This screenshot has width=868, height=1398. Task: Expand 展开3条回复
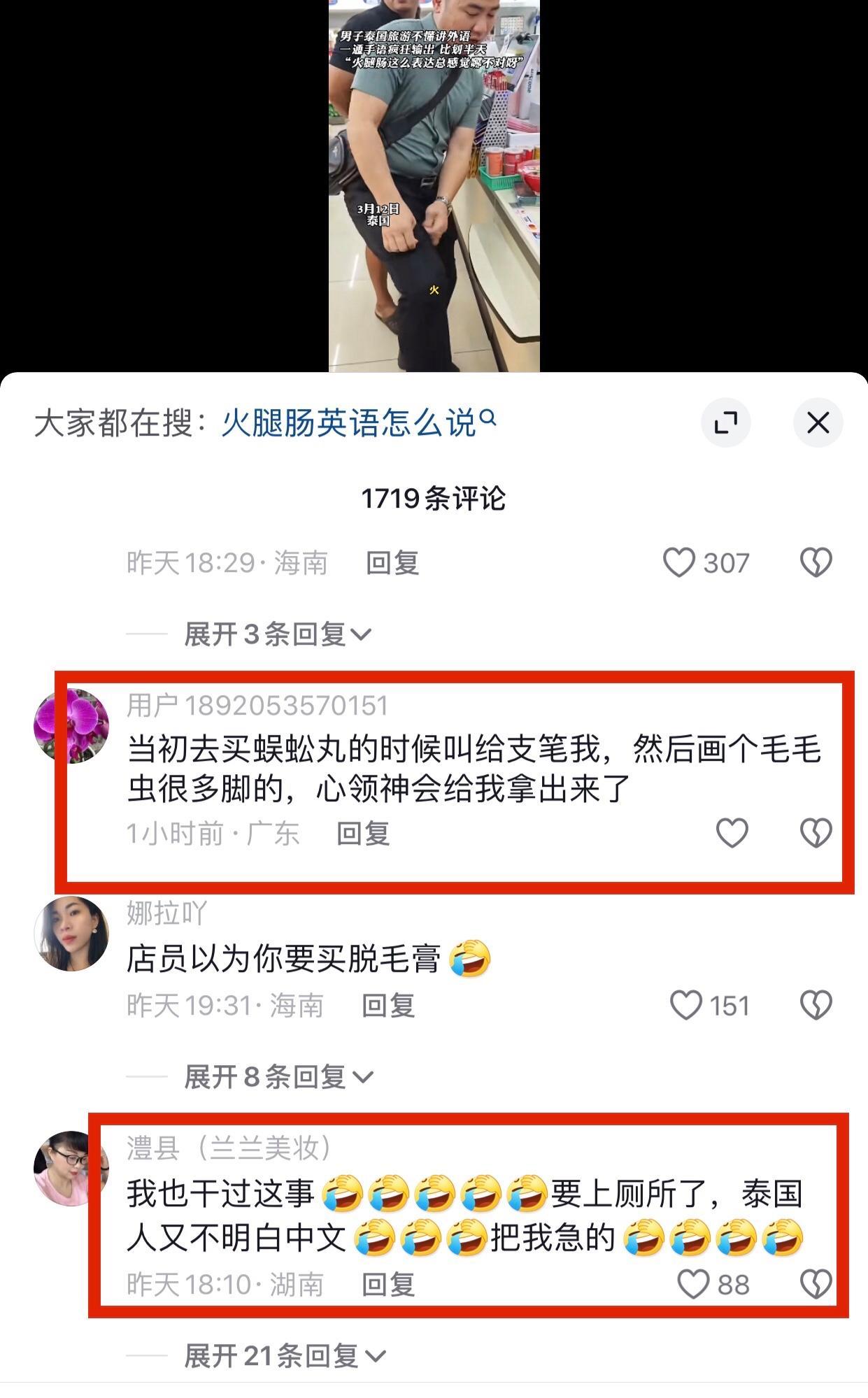coord(277,634)
